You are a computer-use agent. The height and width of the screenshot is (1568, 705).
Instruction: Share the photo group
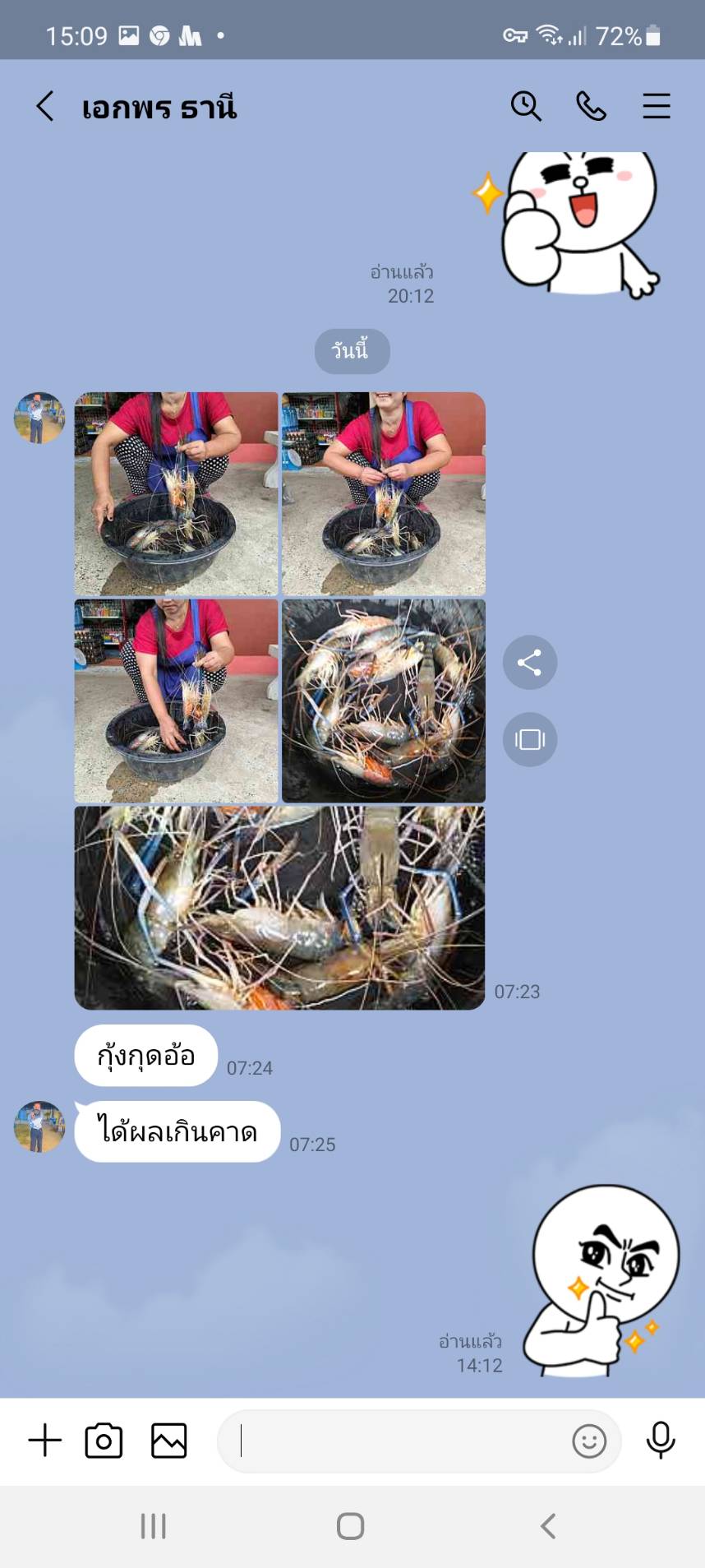coord(530,663)
